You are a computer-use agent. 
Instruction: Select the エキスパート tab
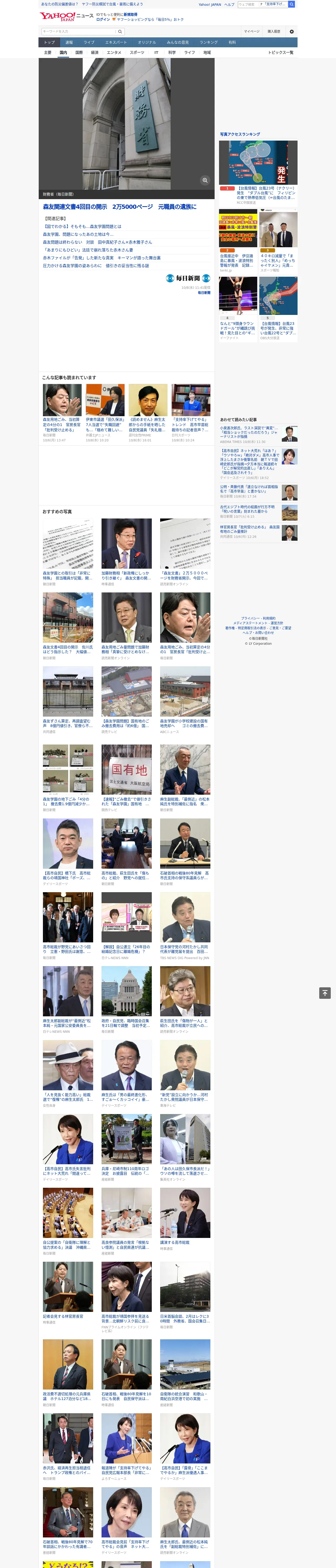(116, 43)
